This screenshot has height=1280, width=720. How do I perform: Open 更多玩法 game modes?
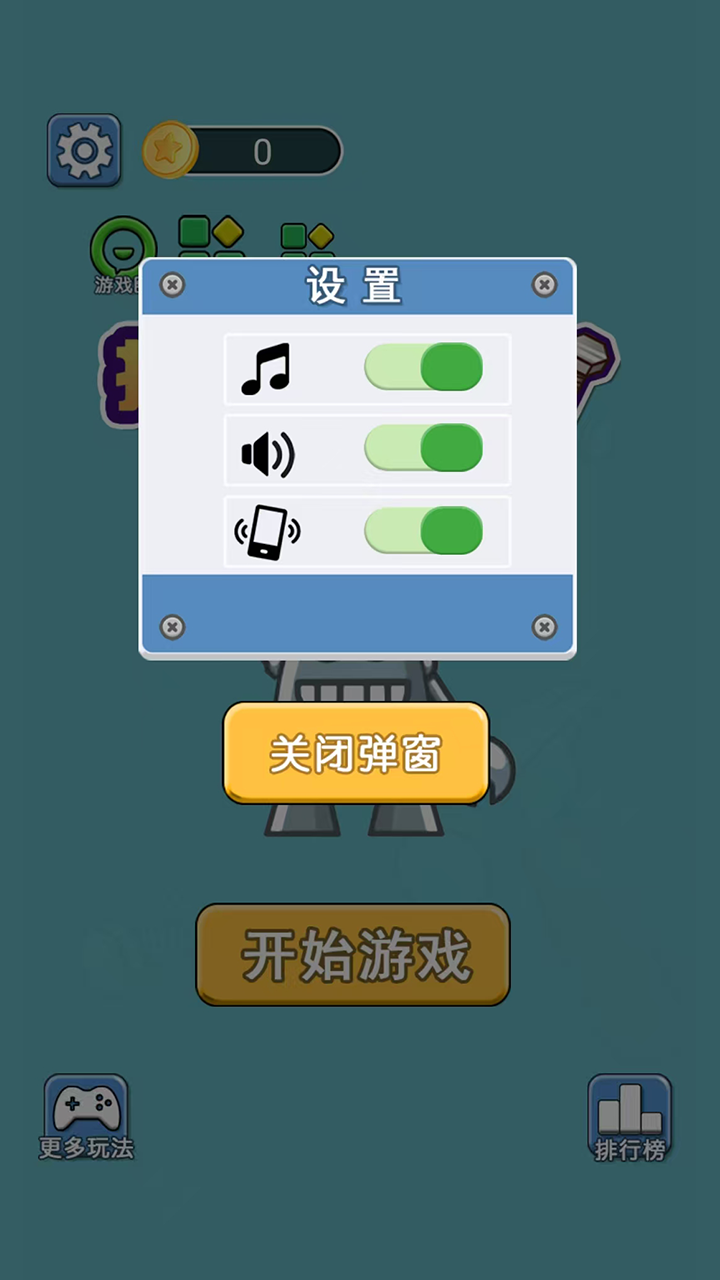point(86,1117)
